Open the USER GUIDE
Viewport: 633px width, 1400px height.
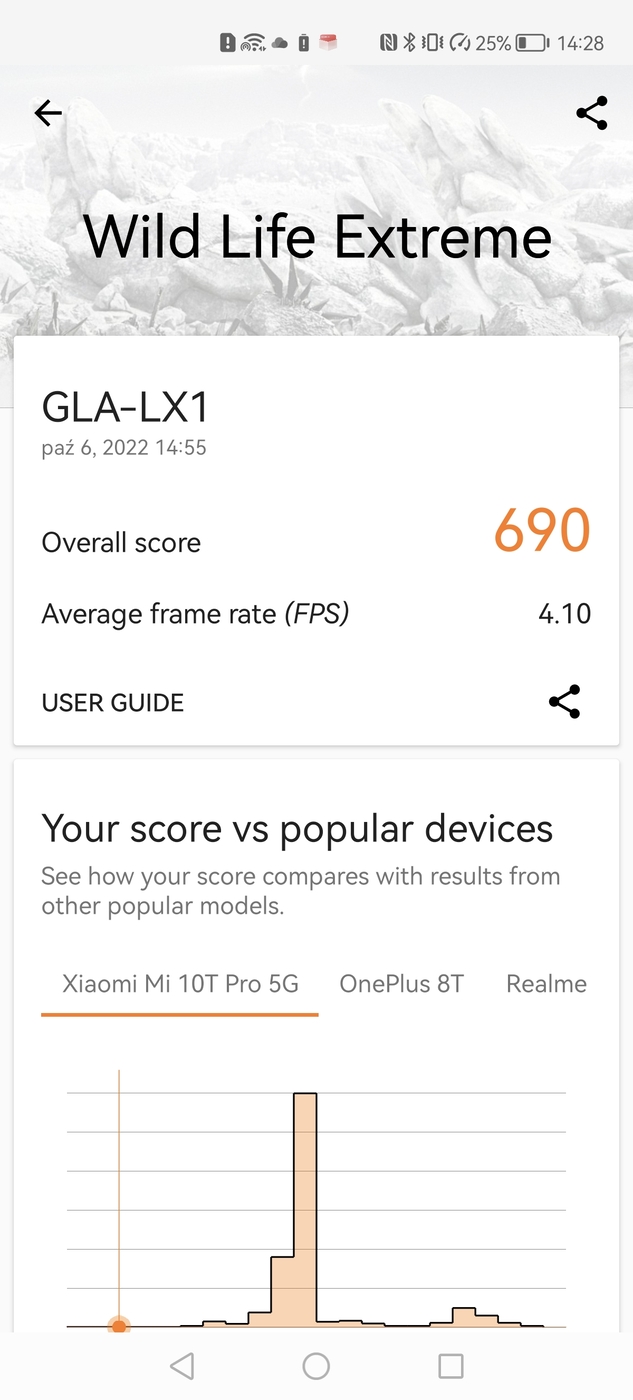113,703
